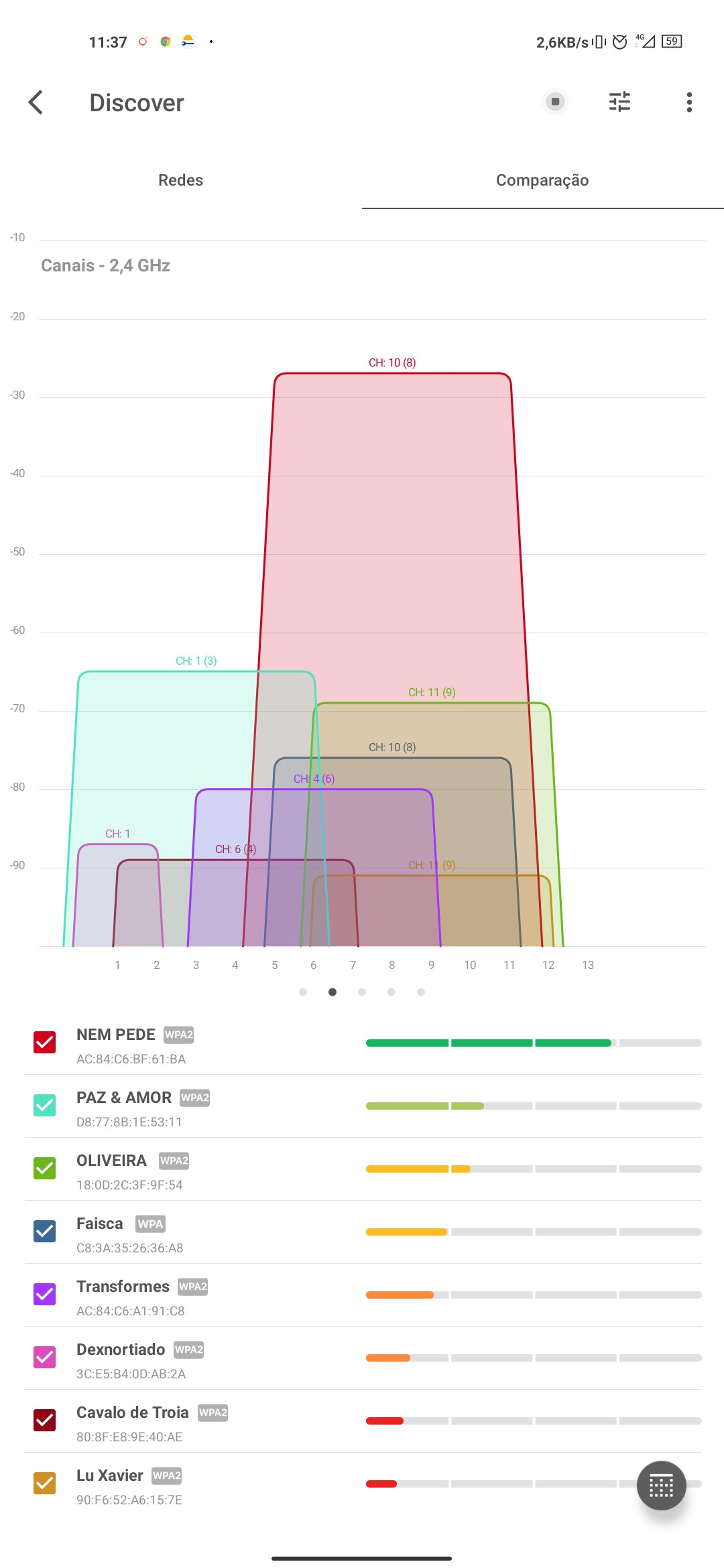Select the Comparação tab
The height and width of the screenshot is (1568, 724).
[542, 180]
